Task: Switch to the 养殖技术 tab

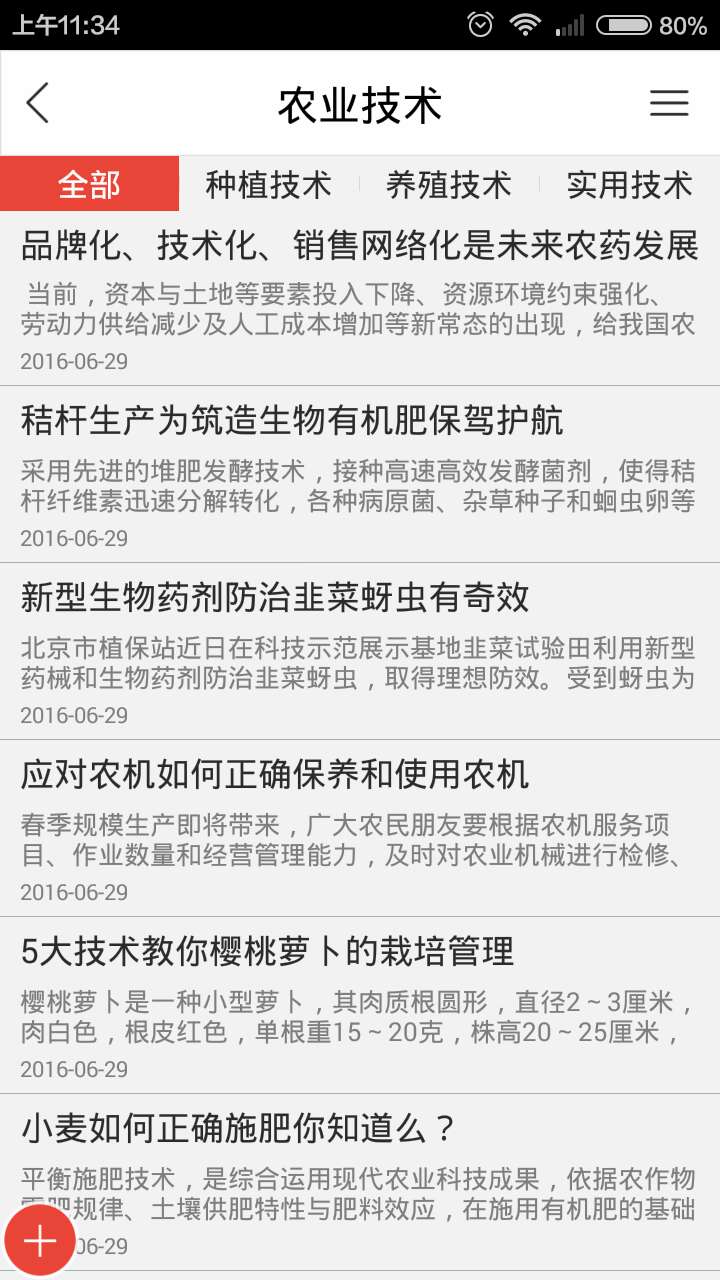Action: click(x=448, y=184)
